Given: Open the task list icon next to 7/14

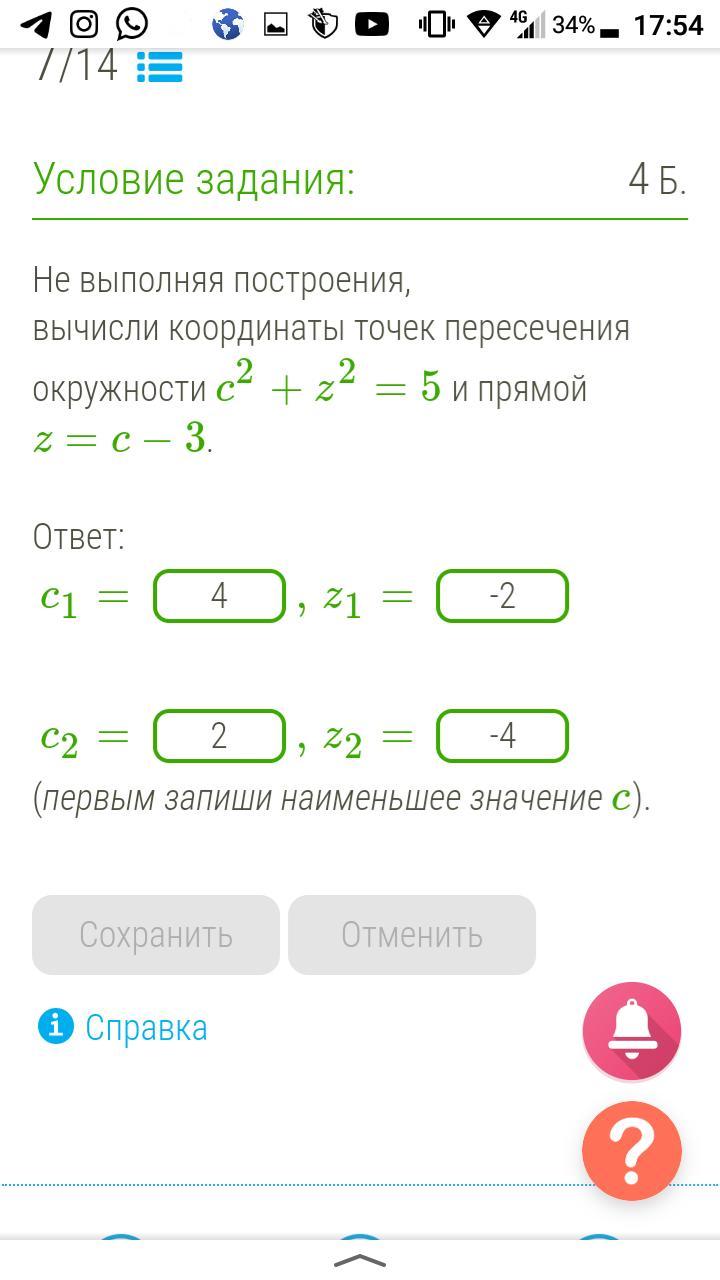Looking at the screenshot, I should tap(159, 69).
